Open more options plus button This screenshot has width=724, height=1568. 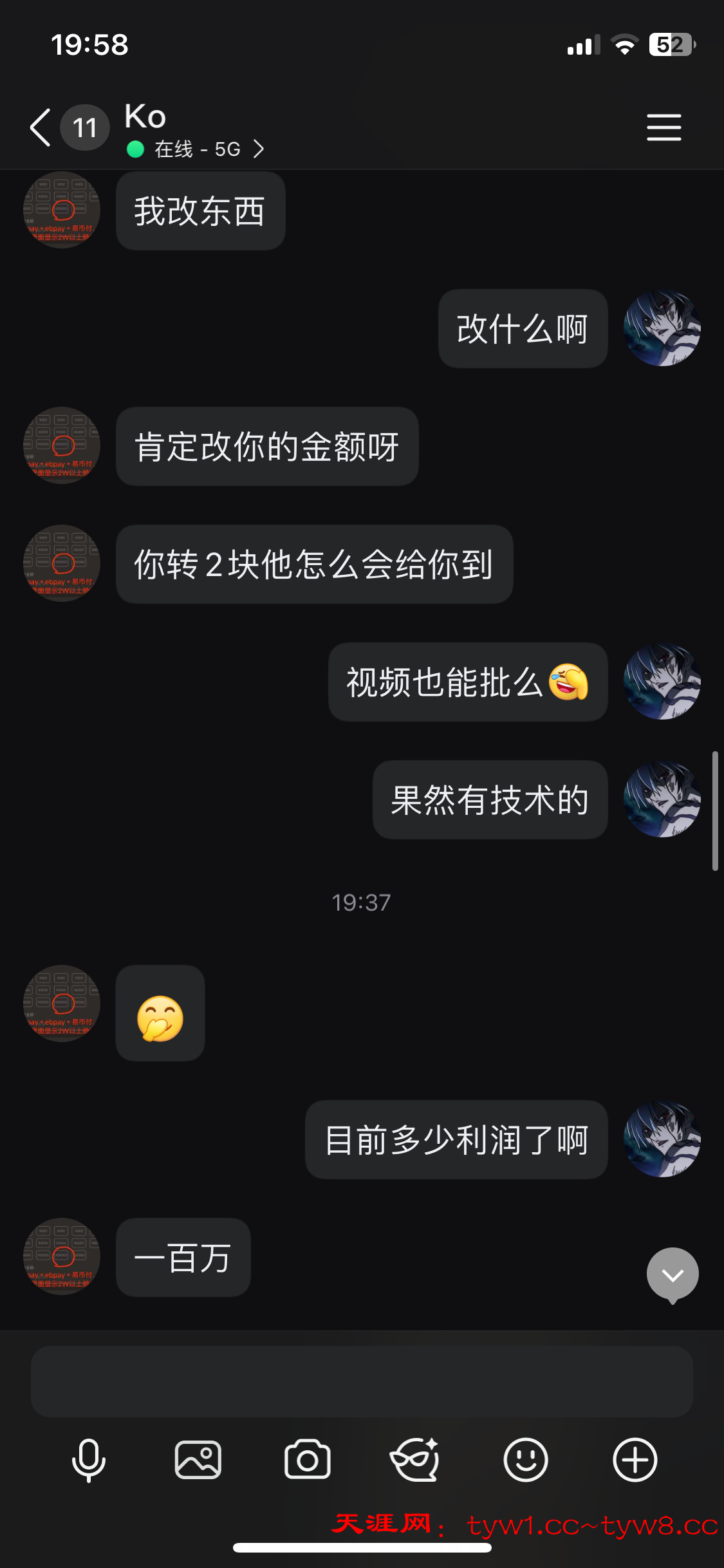635,1460
